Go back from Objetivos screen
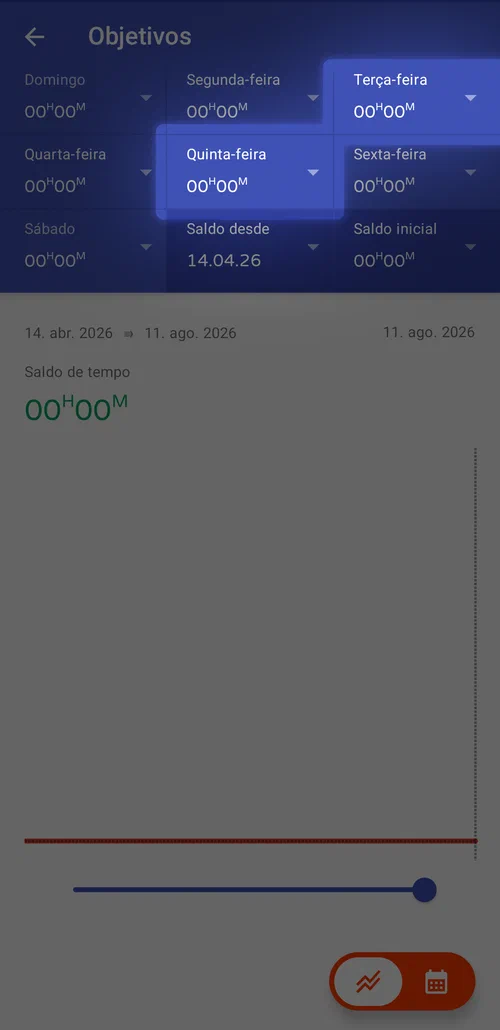The width and height of the screenshot is (500, 1030). coord(34,37)
